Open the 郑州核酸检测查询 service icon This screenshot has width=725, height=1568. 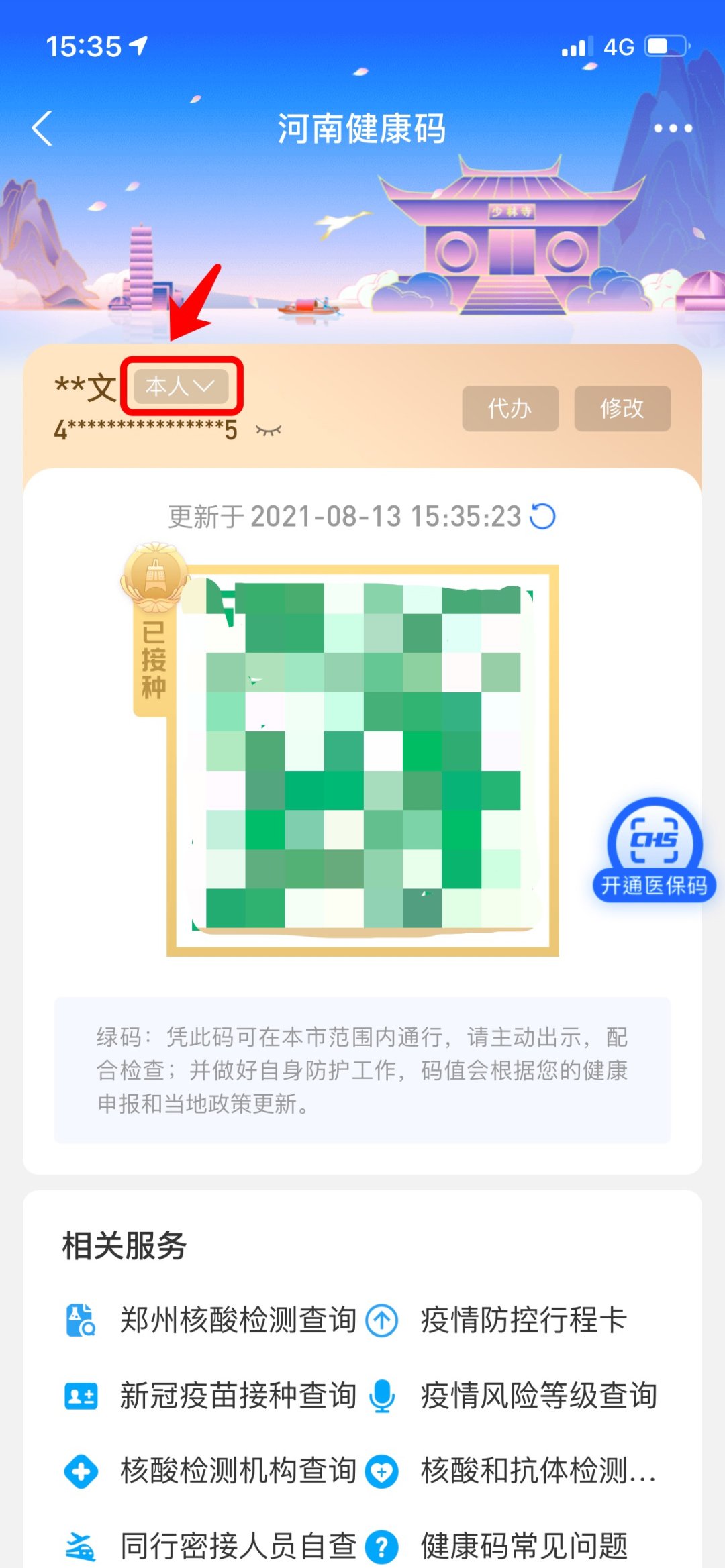tap(81, 1318)
